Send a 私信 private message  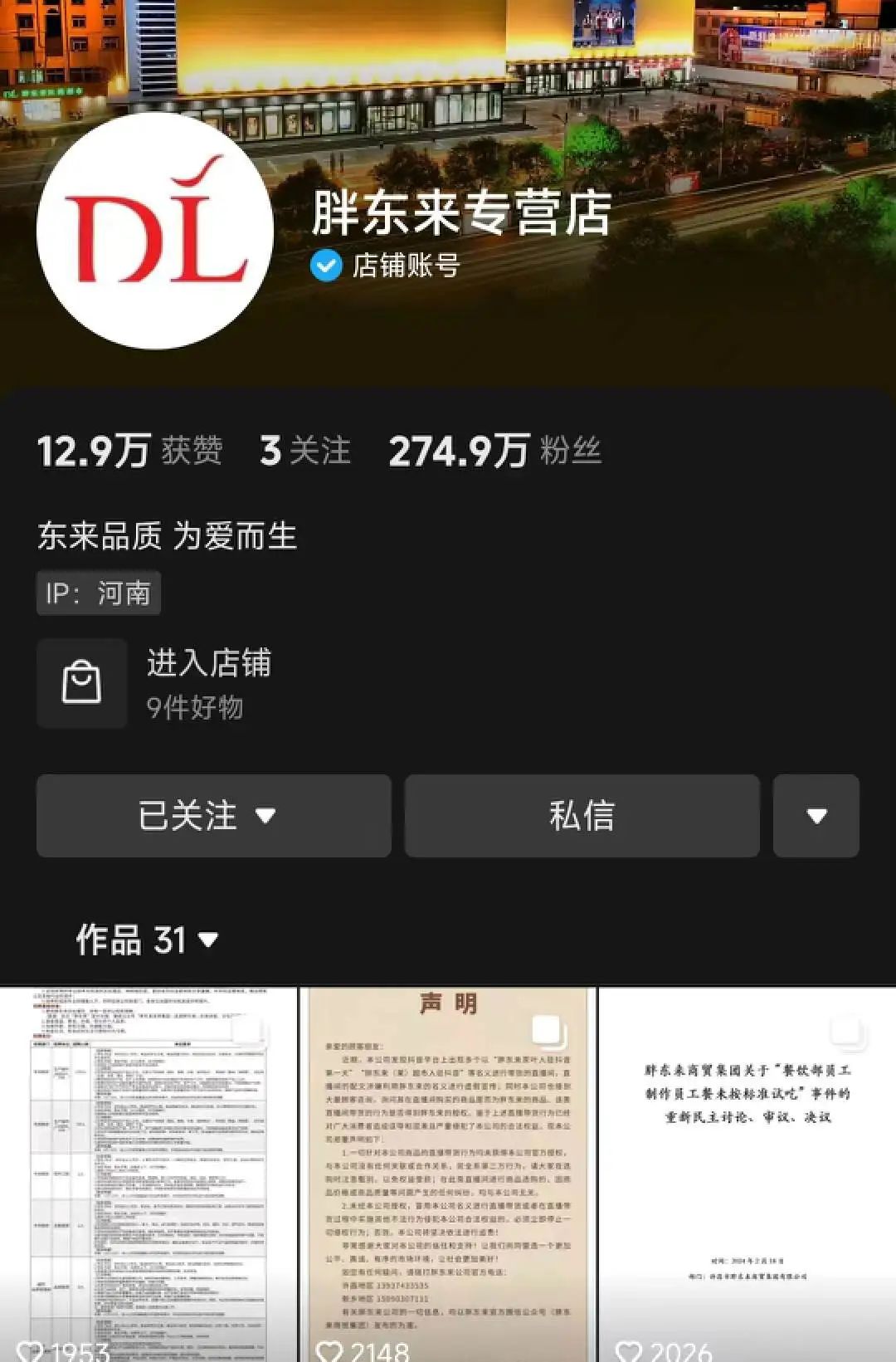(582, 816)
